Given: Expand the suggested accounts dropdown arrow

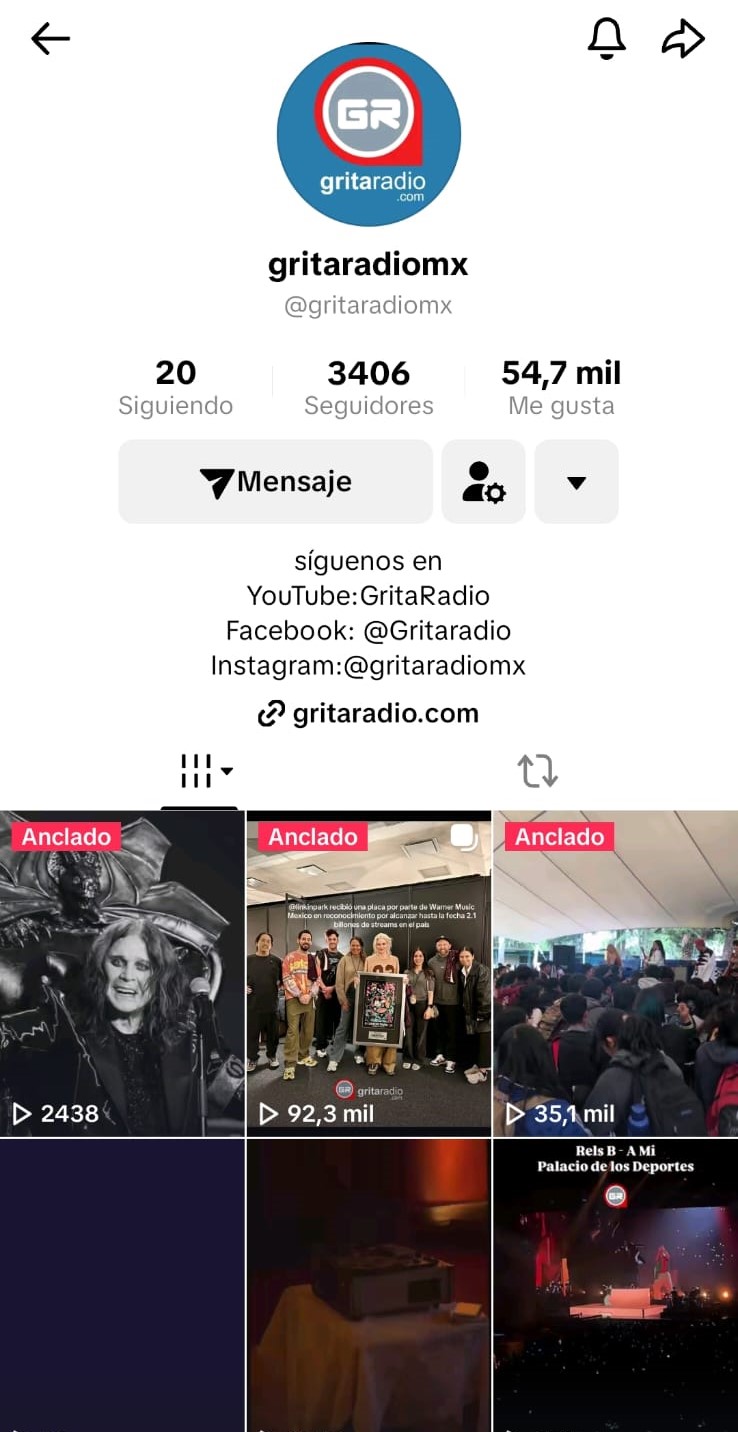Looking at the screenshot, I should point(576,482).
